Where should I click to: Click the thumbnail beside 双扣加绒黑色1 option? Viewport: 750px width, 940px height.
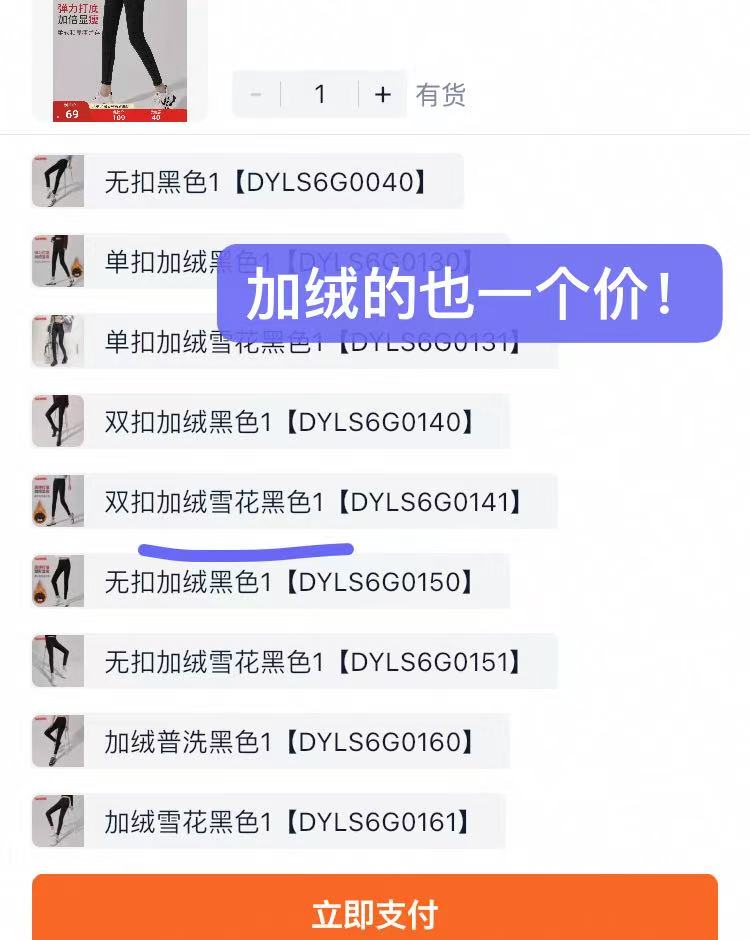click(58, 421)
